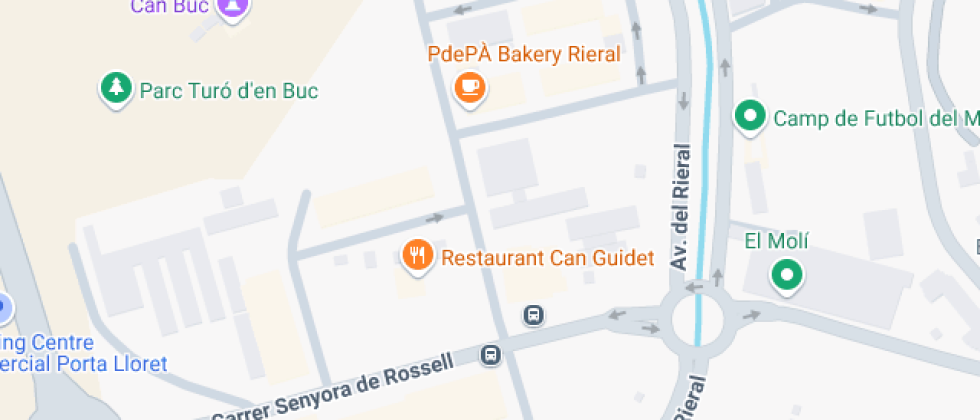Tap the Parc Turó d'en Buc pin
Viewport: 980px width, 420px height.
coord(118,88)
